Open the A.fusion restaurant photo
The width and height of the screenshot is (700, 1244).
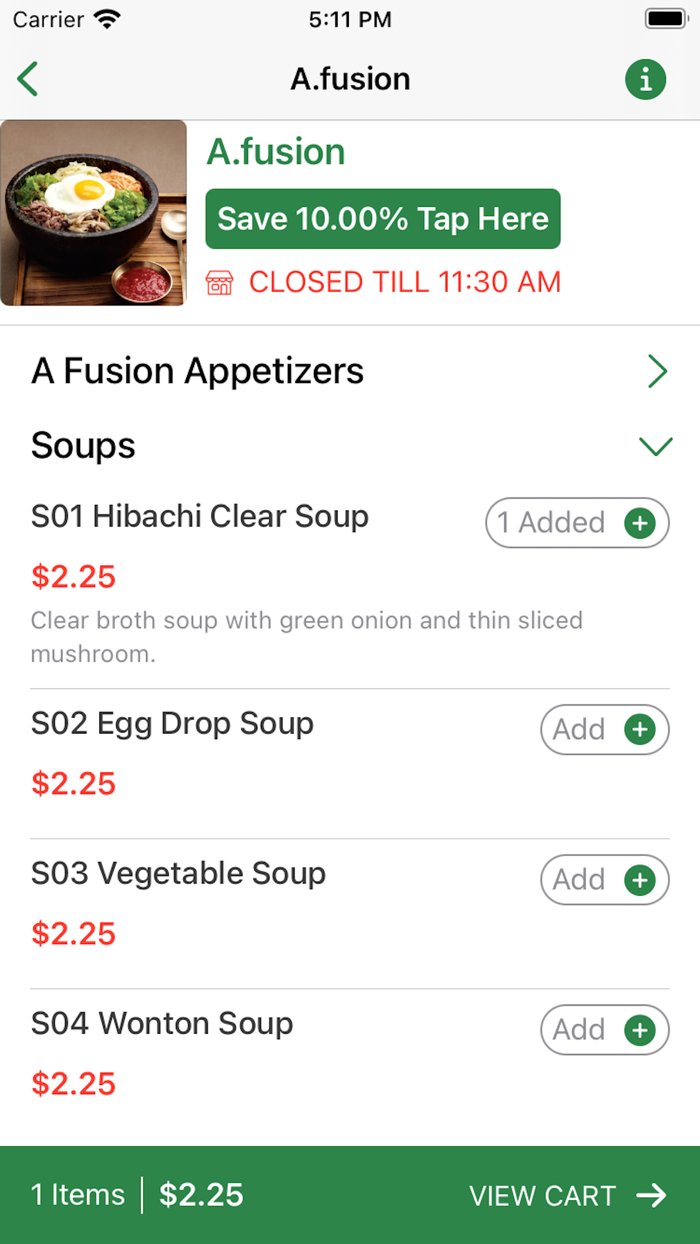94,213
